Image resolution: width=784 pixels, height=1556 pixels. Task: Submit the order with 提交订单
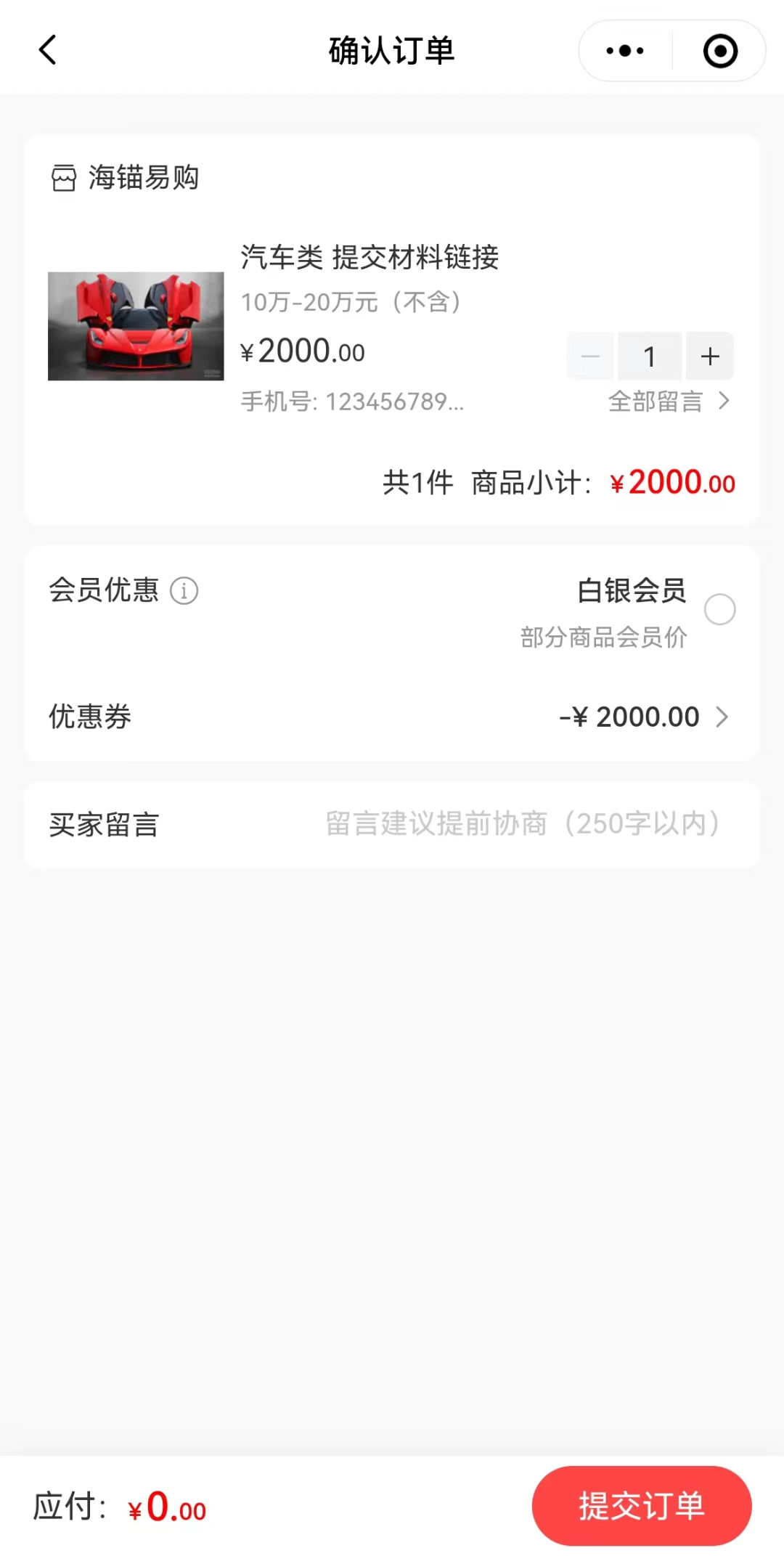click(642, 1506)
